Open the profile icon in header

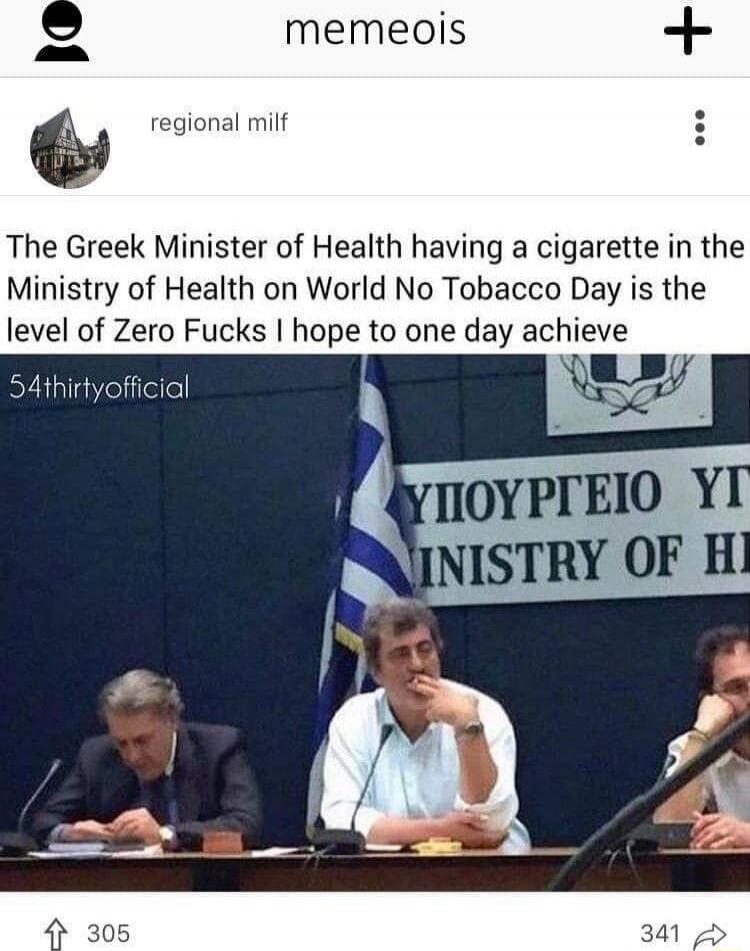coord(61,32)
